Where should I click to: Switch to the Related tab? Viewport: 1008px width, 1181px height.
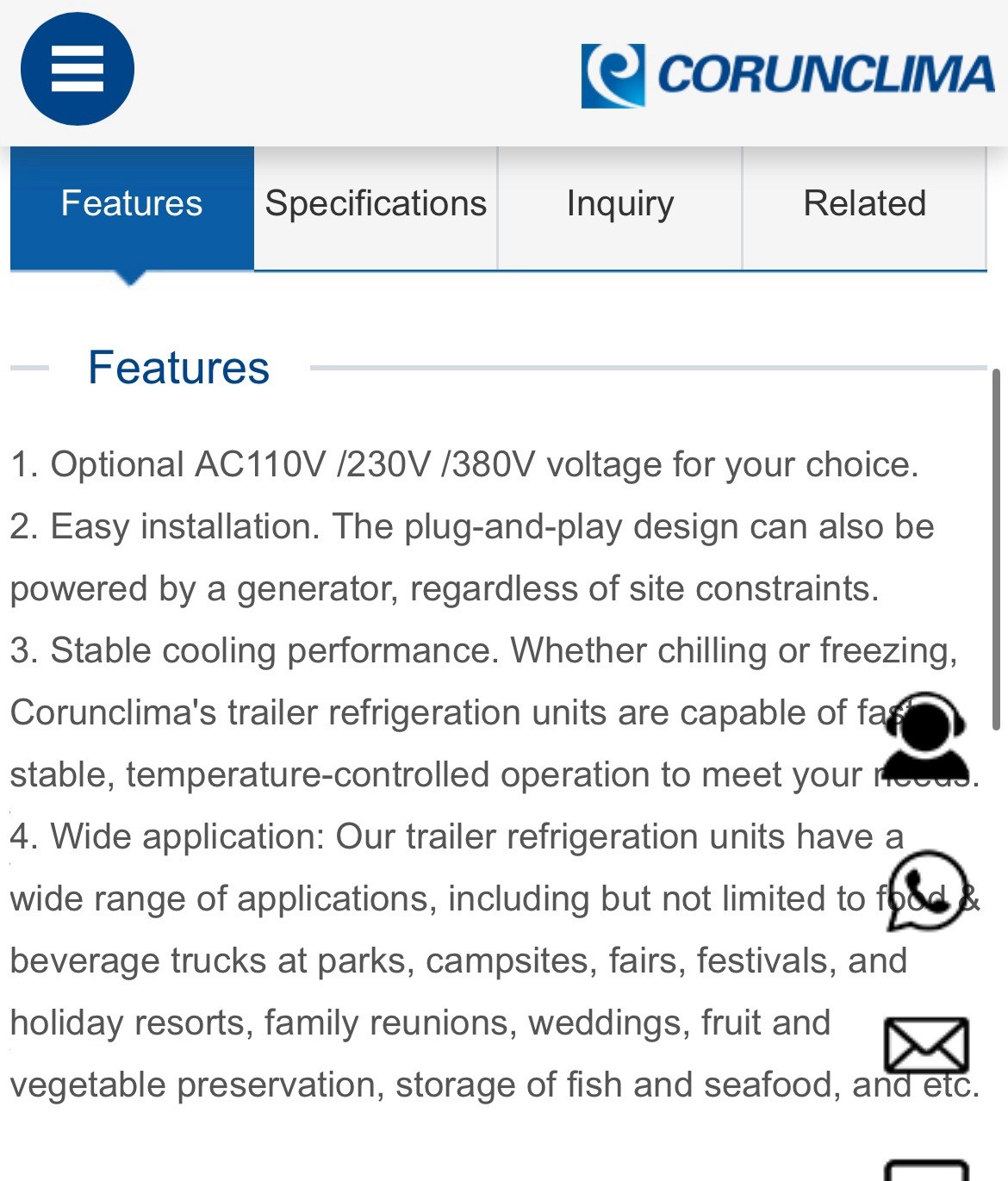[x=864, y=205]
